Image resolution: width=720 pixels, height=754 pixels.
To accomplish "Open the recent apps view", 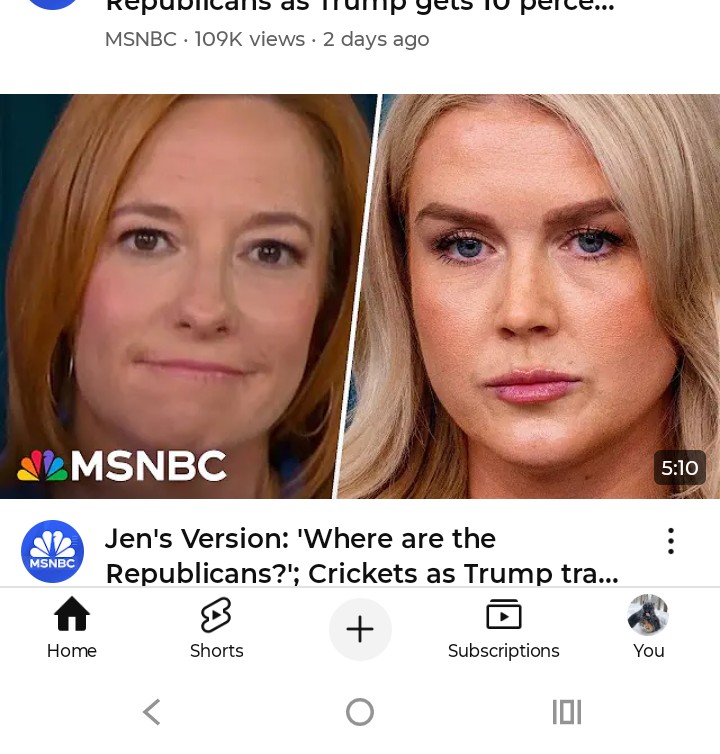I will pos(567,712).
